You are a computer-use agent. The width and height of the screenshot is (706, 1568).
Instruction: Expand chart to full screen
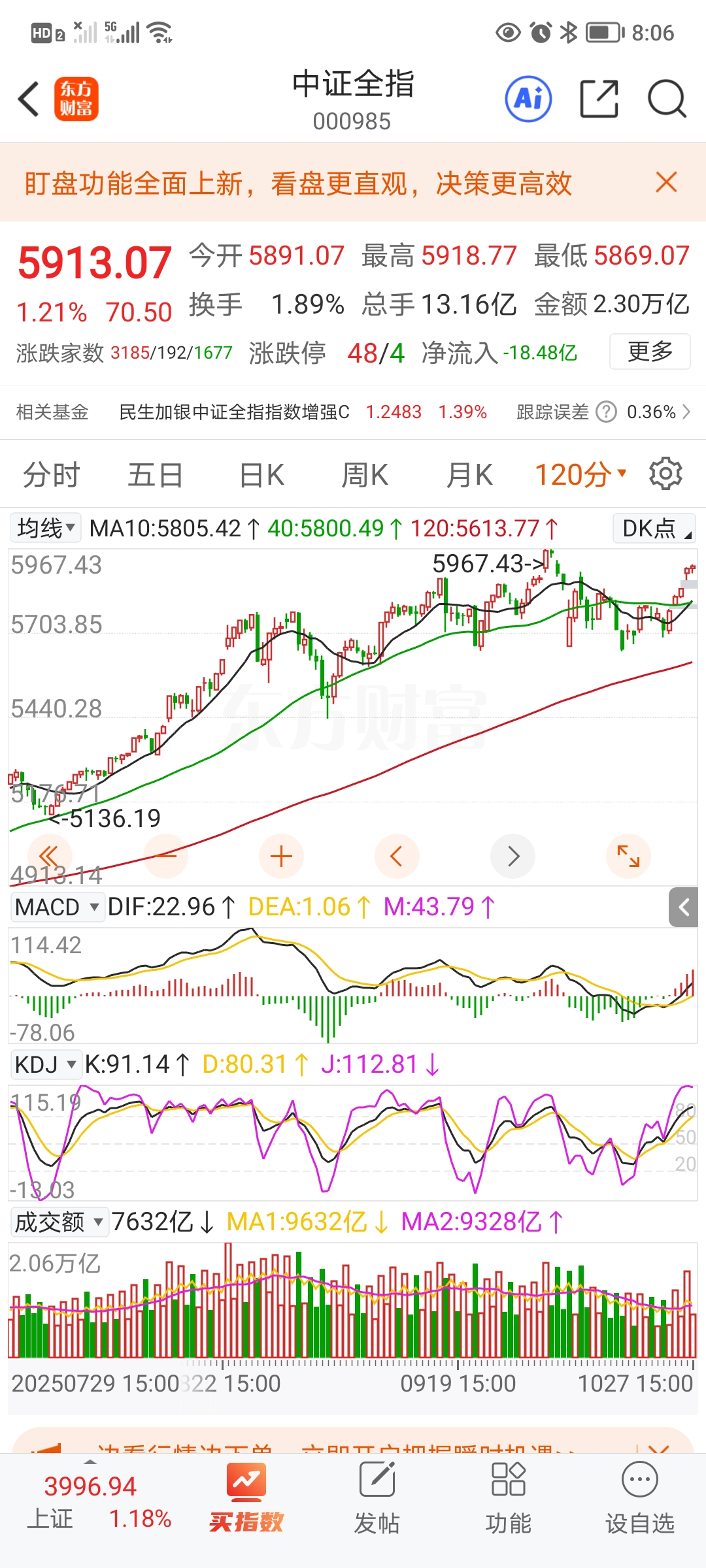pyautogui.click(x=628, y=856)
